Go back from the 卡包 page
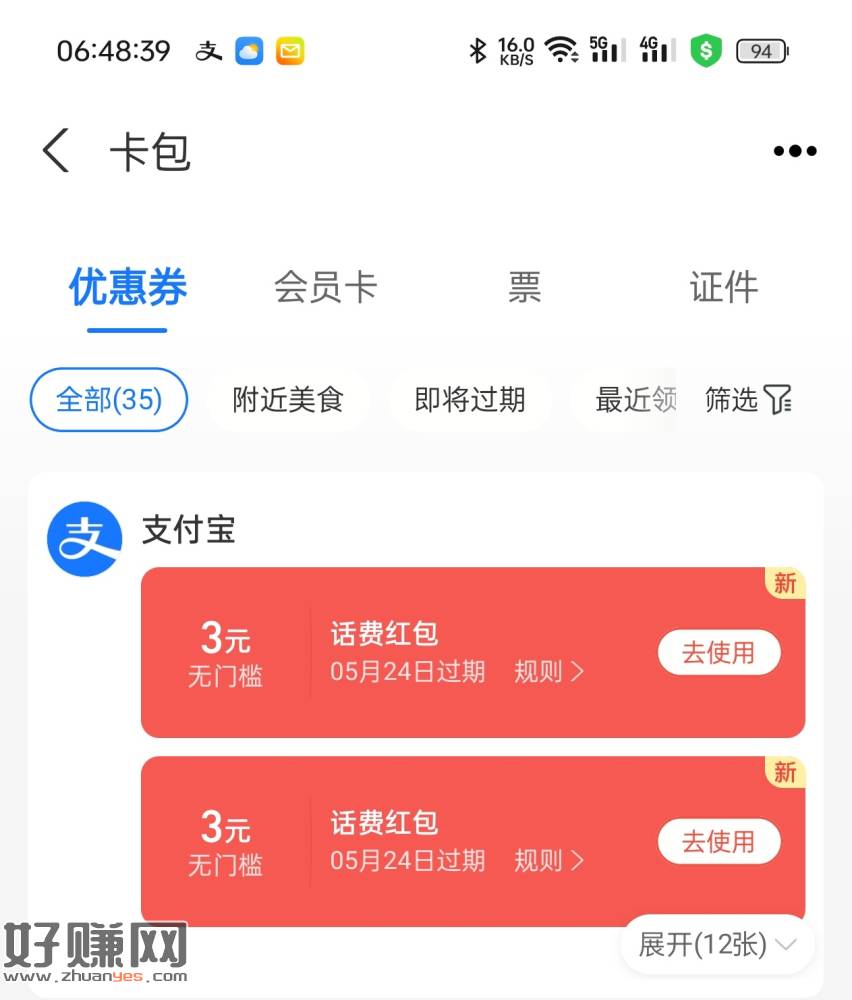 click(57, 151)
